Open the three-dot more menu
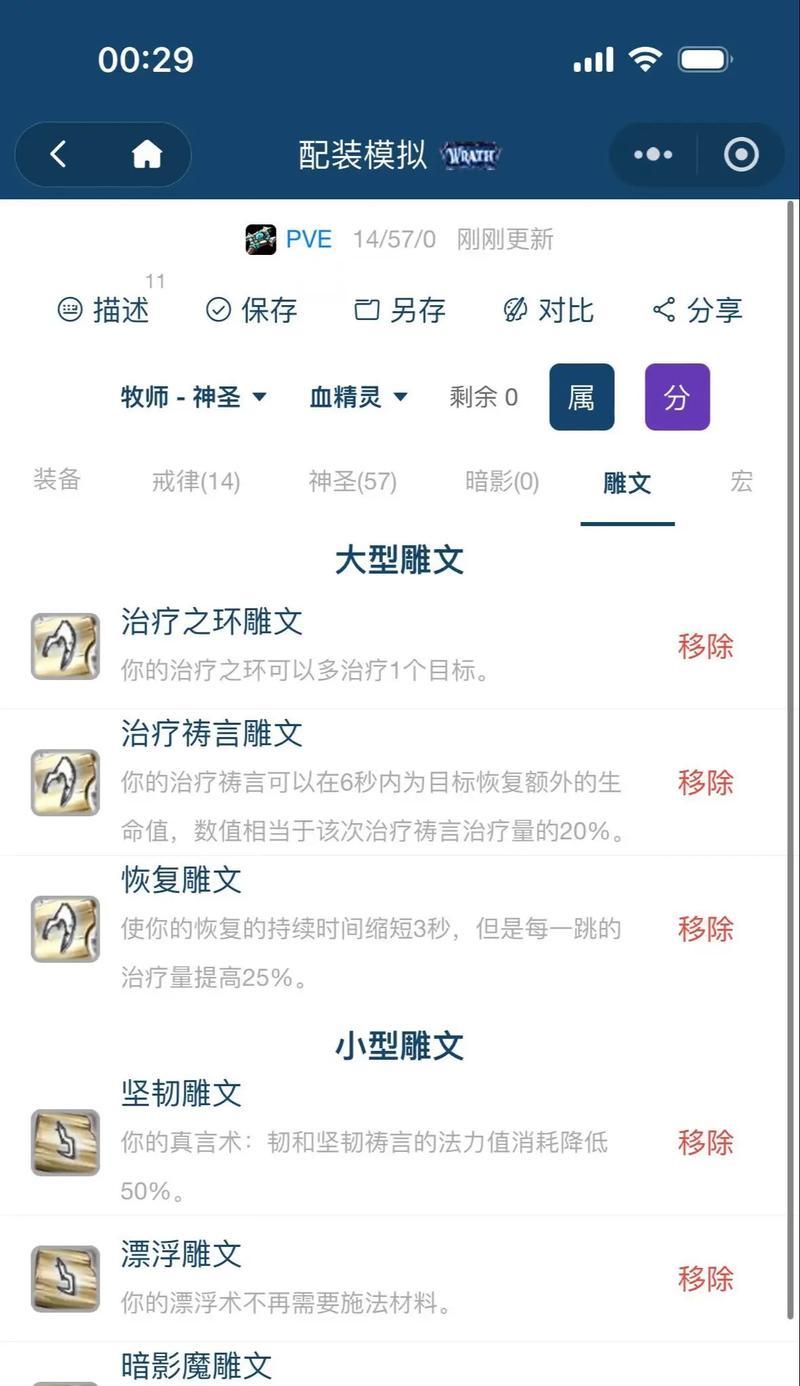The image size is (800, 1386). point(653,154)
